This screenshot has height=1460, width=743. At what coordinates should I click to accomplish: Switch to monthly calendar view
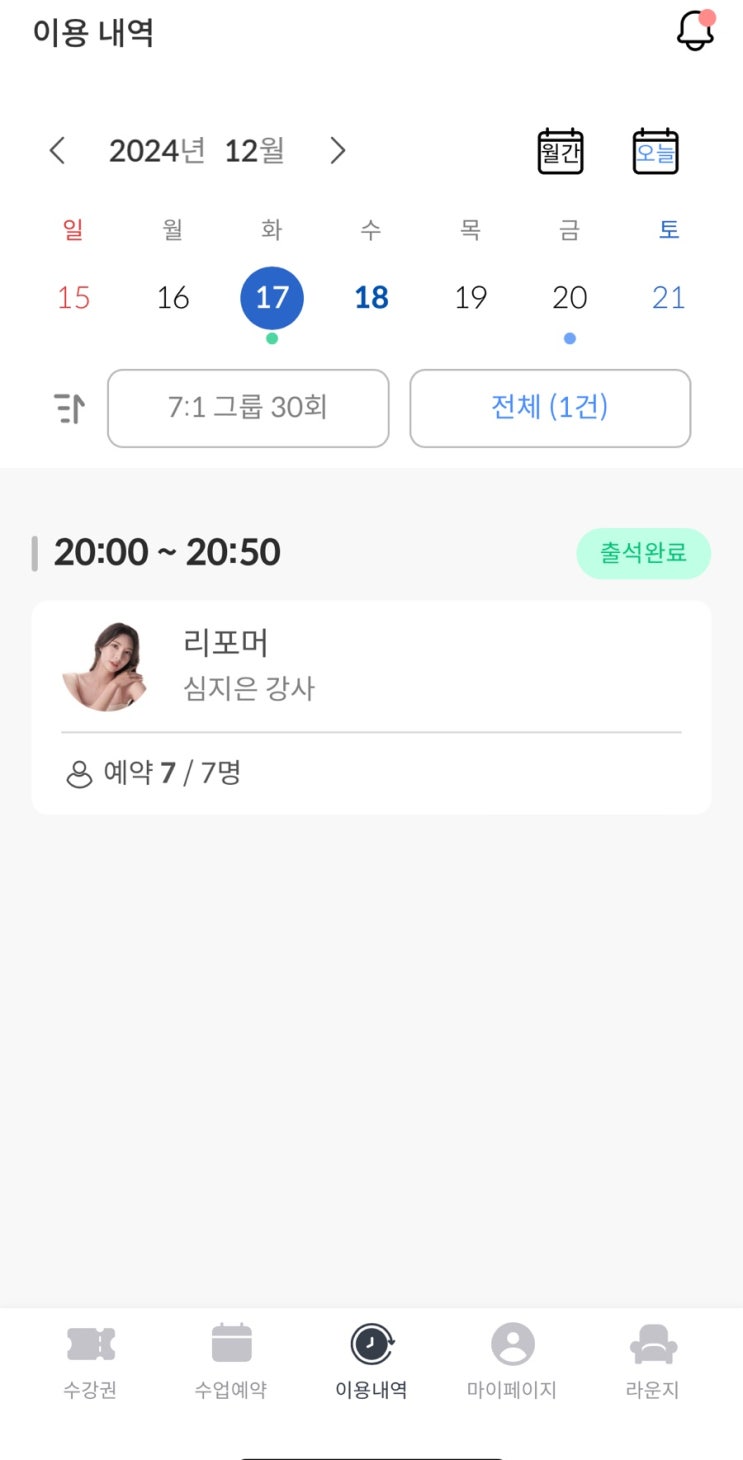(x=560, y=152)
